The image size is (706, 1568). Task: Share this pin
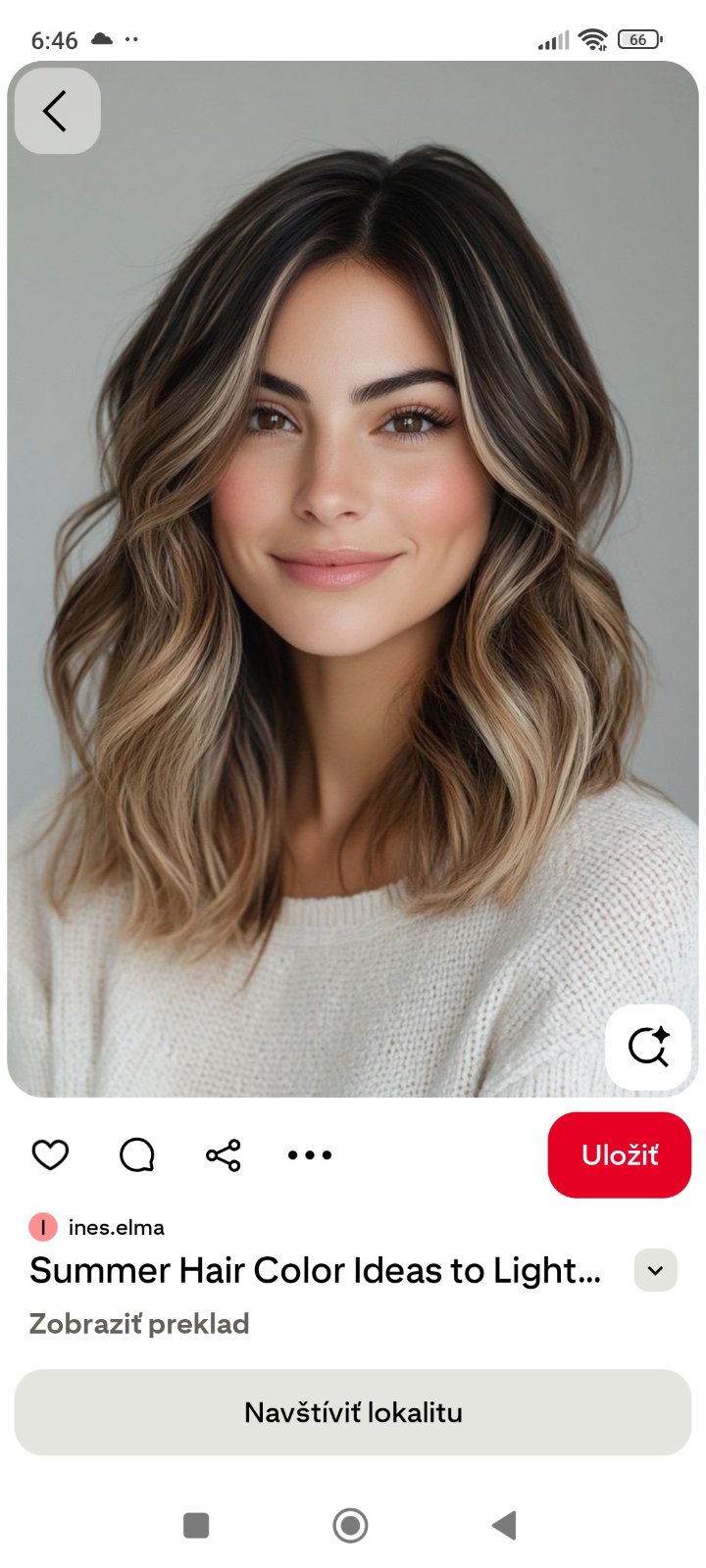pyautogui.click(x=224, y=1155)
